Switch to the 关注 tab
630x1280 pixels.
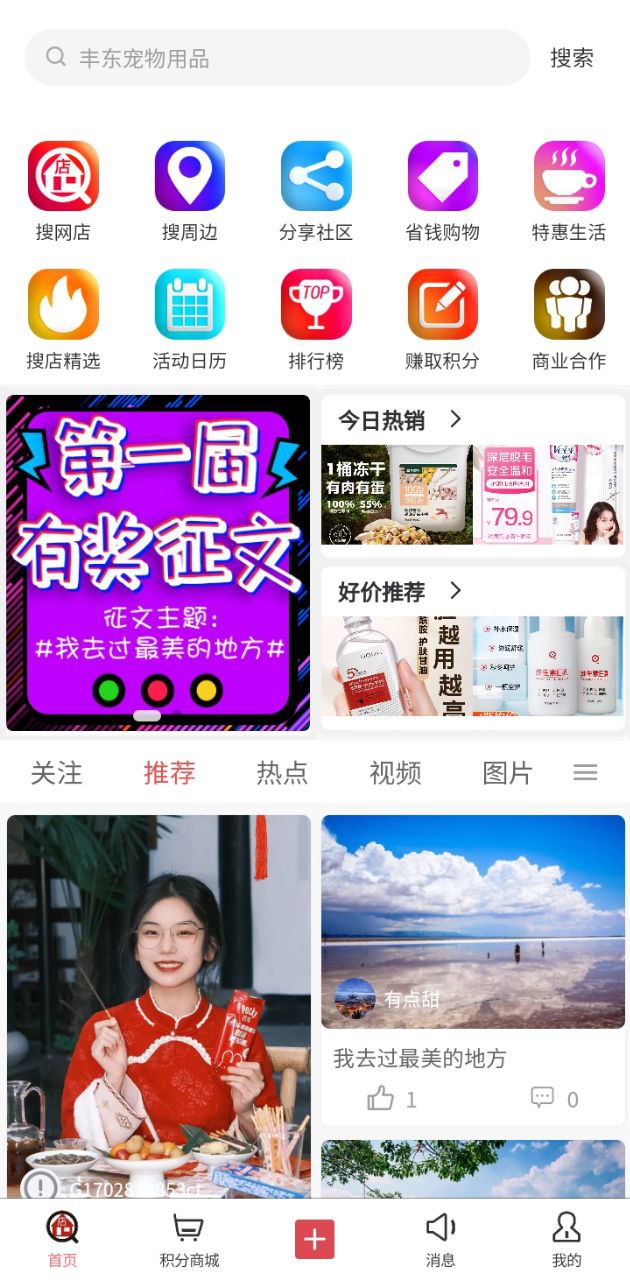click(x=56, y=773)
